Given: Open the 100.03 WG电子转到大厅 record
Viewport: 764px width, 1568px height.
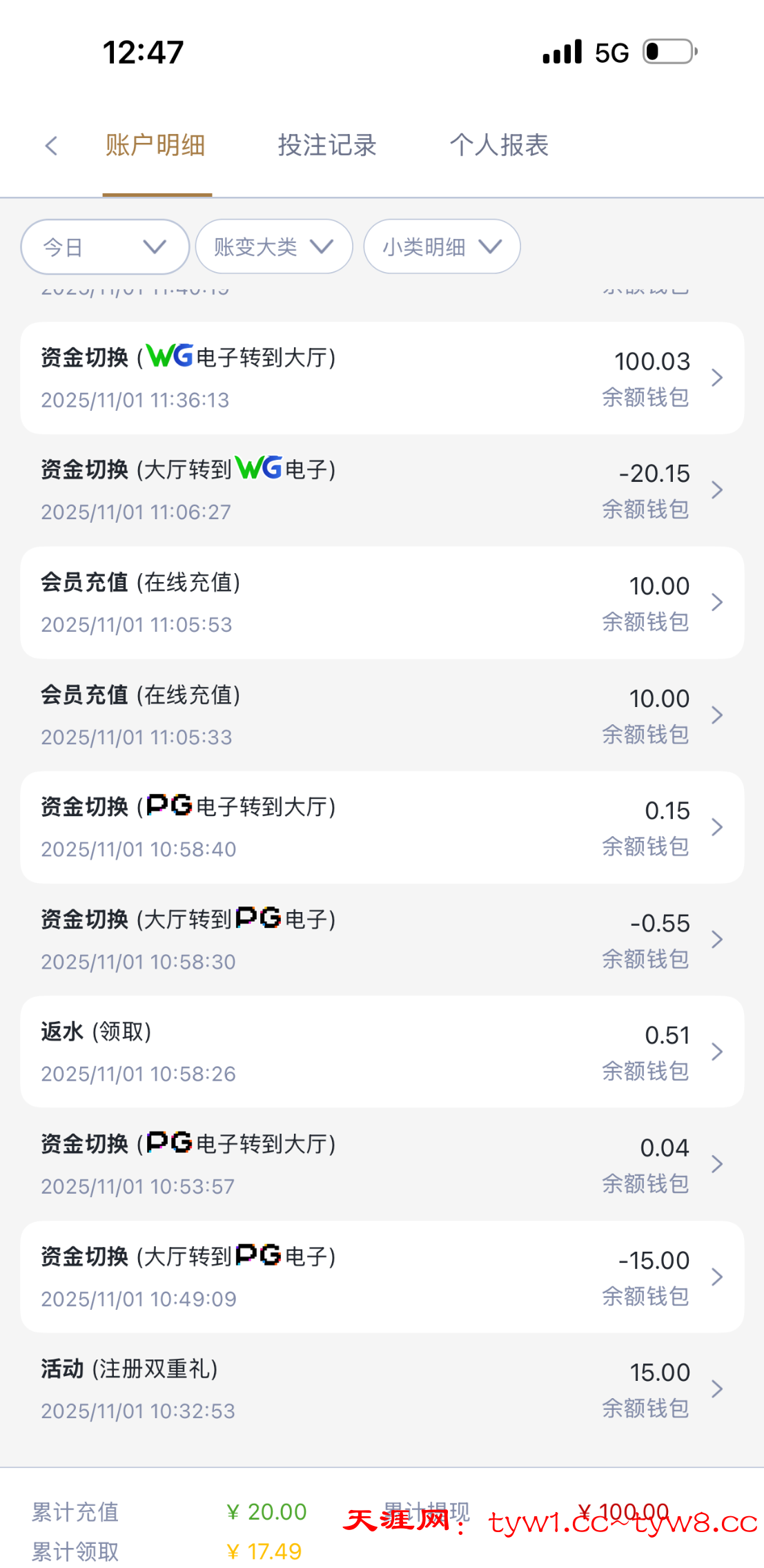Looking at the screenshot, I should [x=382, y=378].
